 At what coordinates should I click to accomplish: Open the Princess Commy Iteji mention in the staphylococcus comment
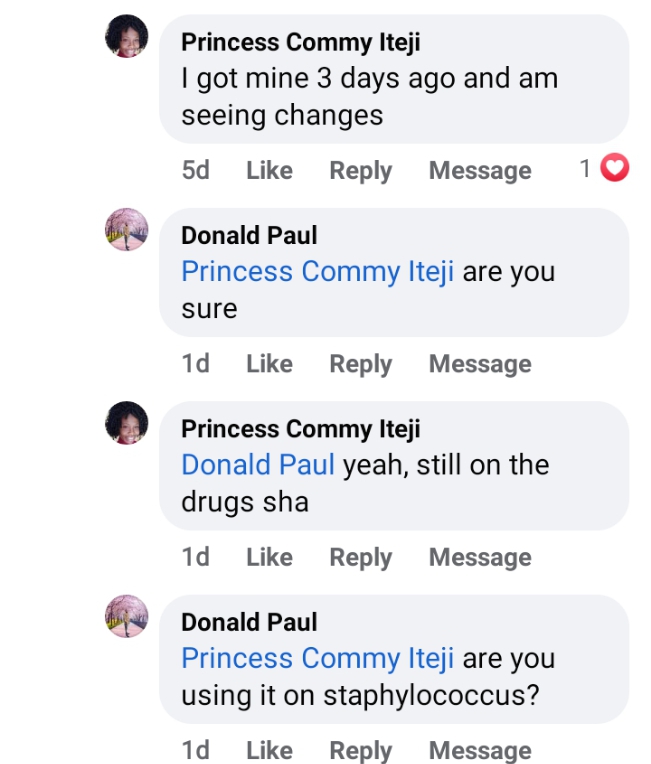point(317,659)
